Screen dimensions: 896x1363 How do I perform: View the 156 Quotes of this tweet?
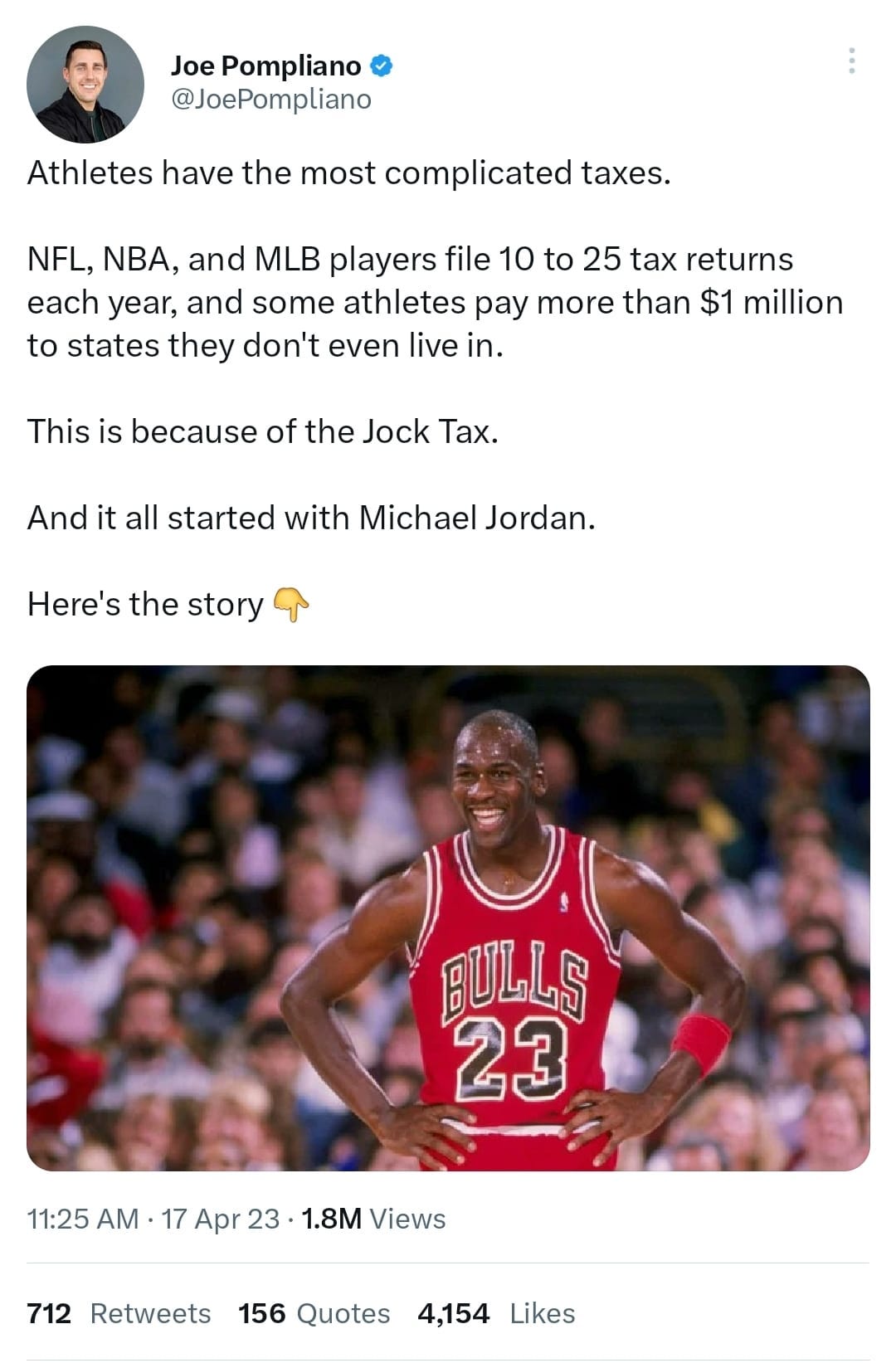[314, 1313]
